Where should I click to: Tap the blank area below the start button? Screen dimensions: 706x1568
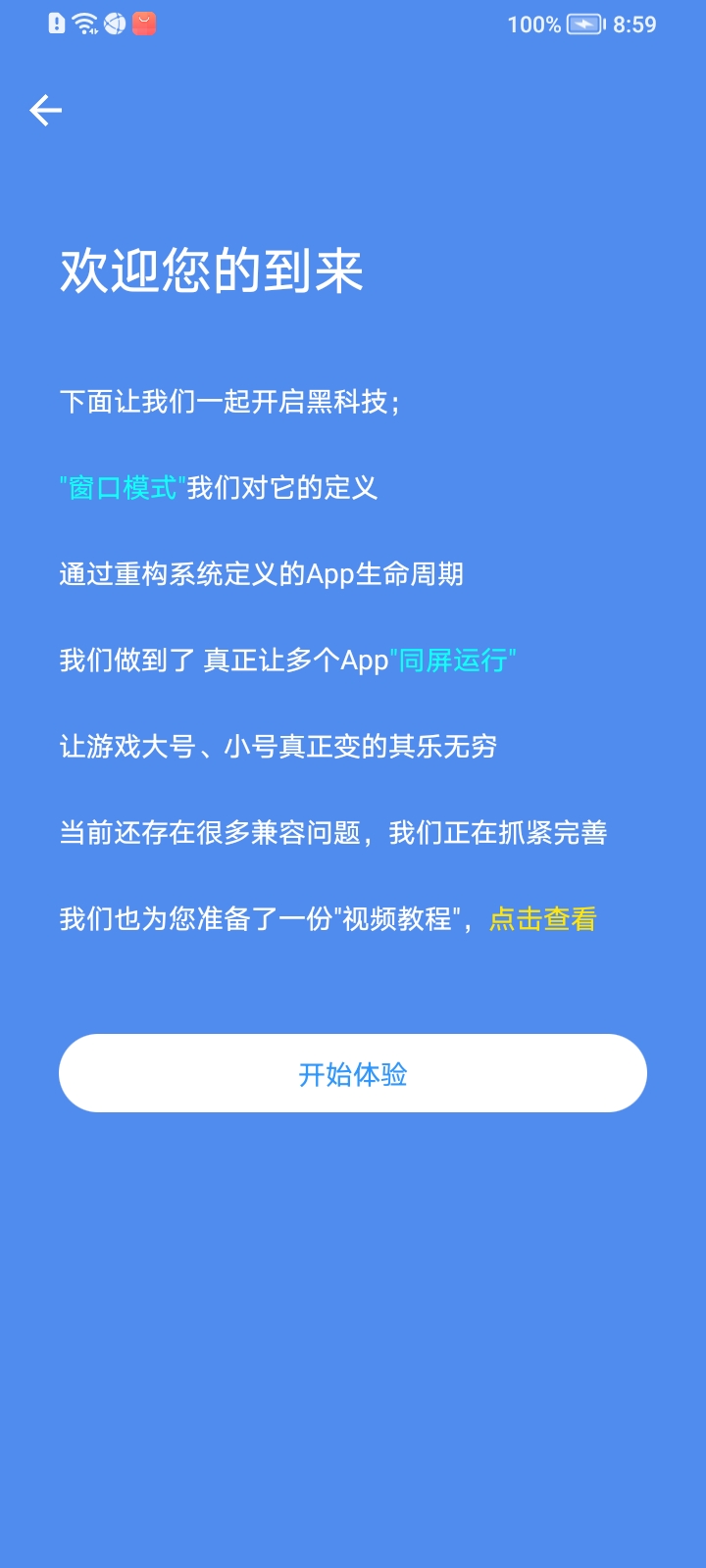click(x=353, y=1323)
